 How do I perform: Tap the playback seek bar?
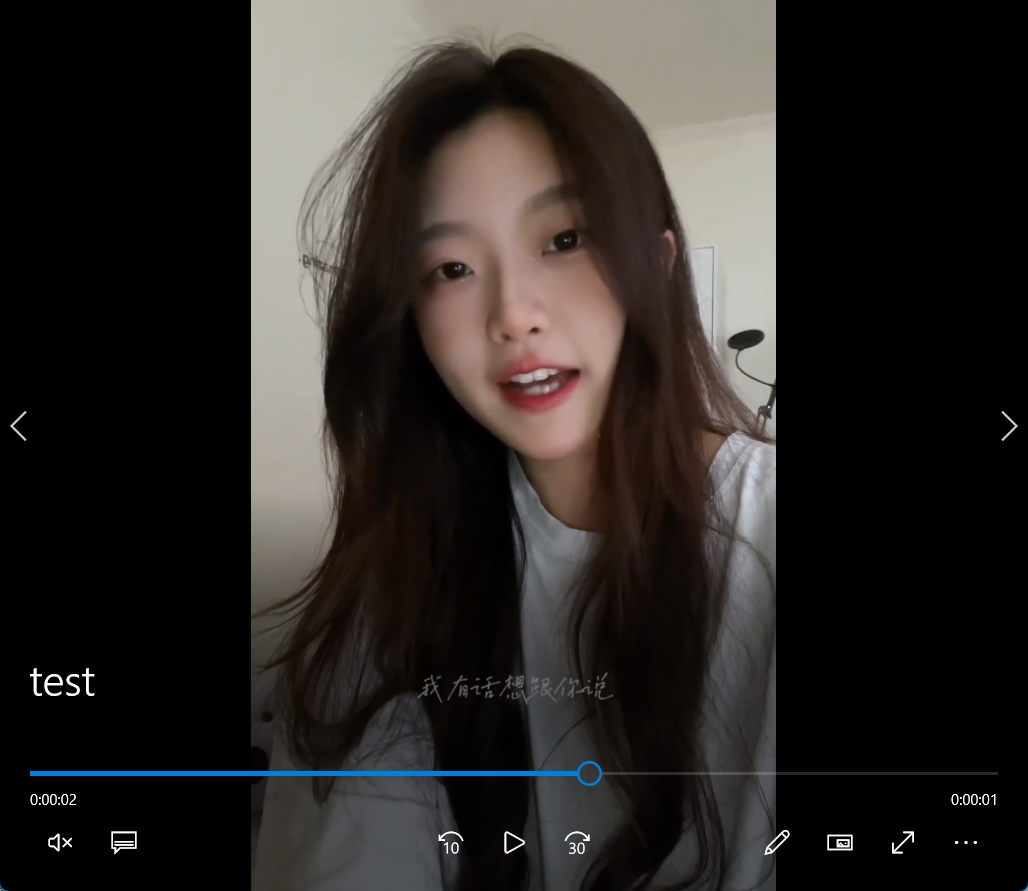(x=800, y=773)
